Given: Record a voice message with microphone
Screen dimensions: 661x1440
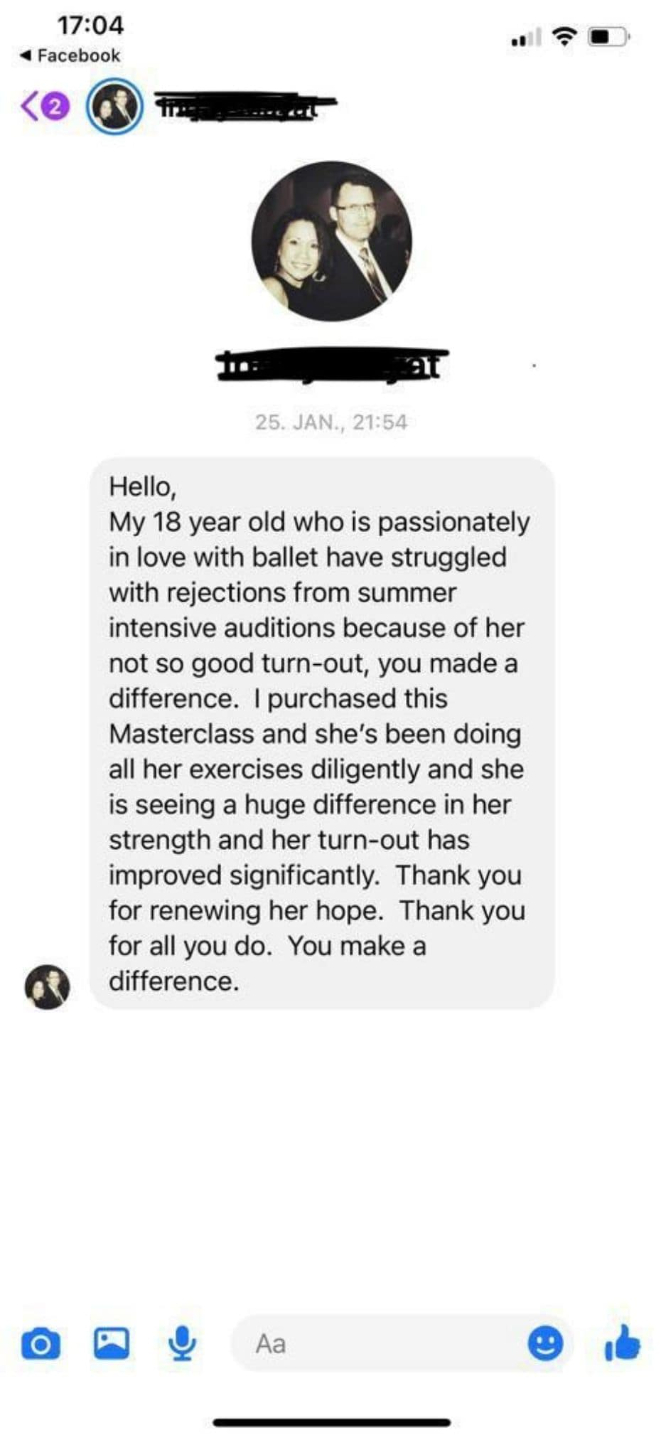Looking at the screenshot, I should [181, 1344].
